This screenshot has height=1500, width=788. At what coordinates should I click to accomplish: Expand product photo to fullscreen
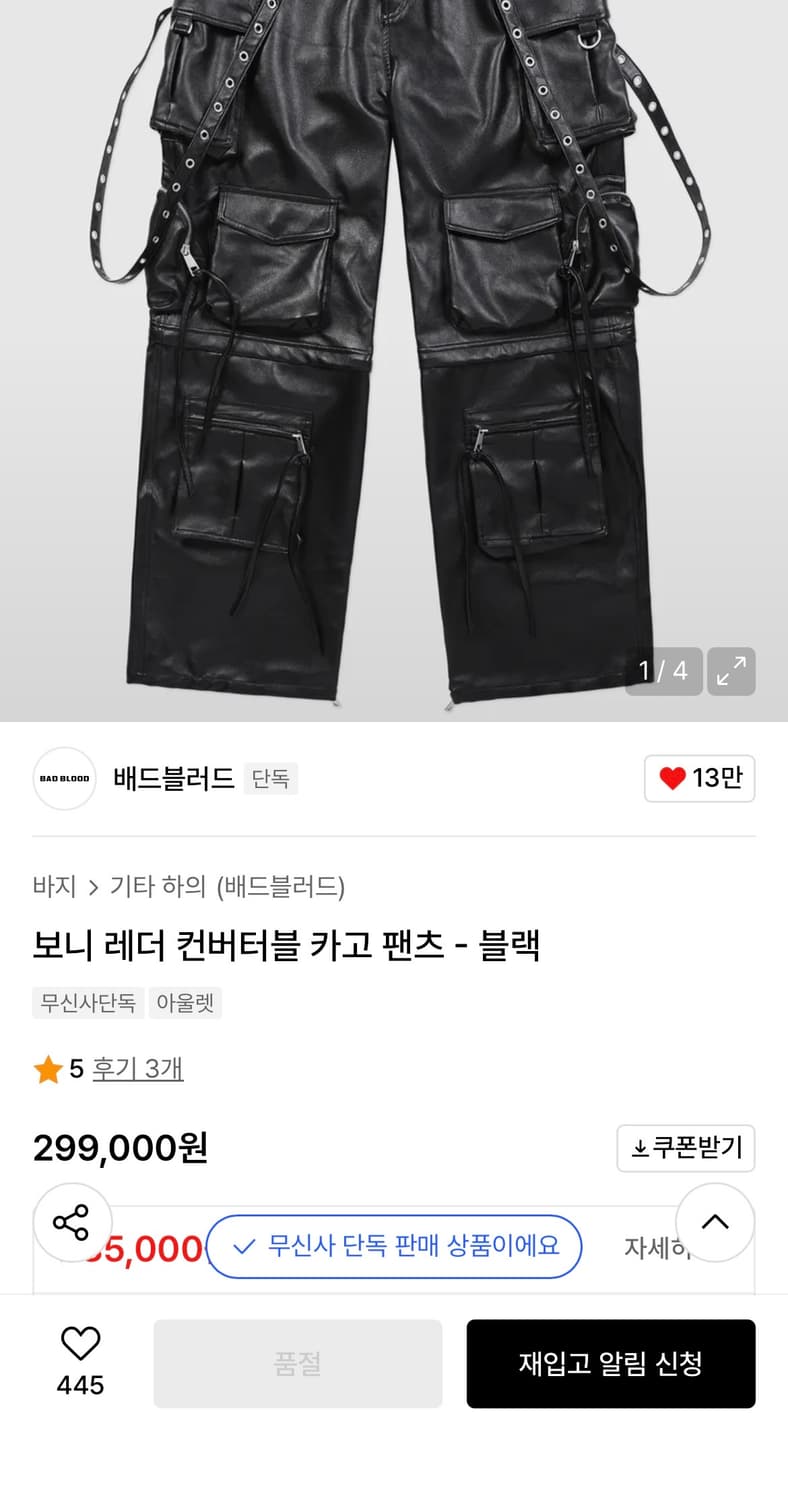pyautogui.click(x=731, y=671)
